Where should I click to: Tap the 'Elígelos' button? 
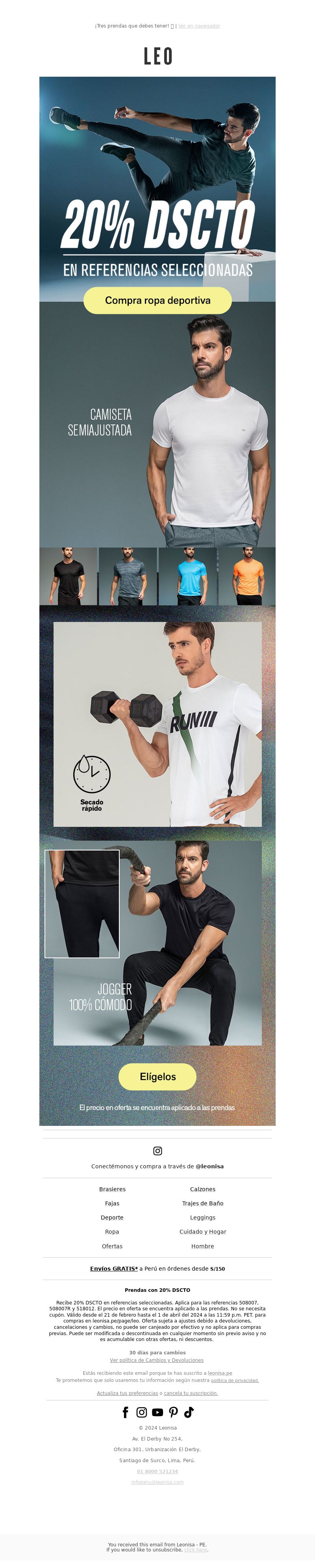[x=157, y=1076]
